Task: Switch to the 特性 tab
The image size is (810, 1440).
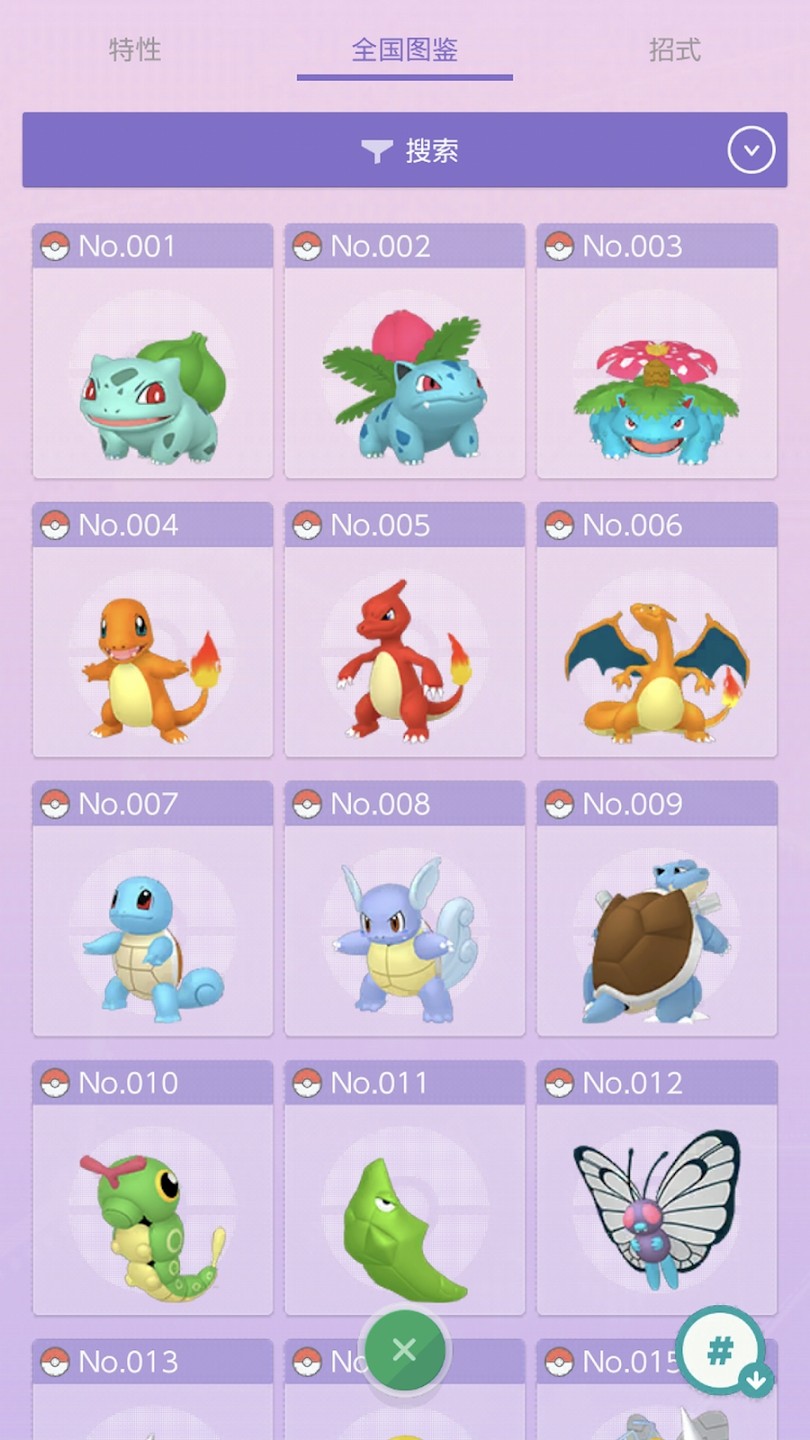Action: pyautogui.click(x=135, y=50)
